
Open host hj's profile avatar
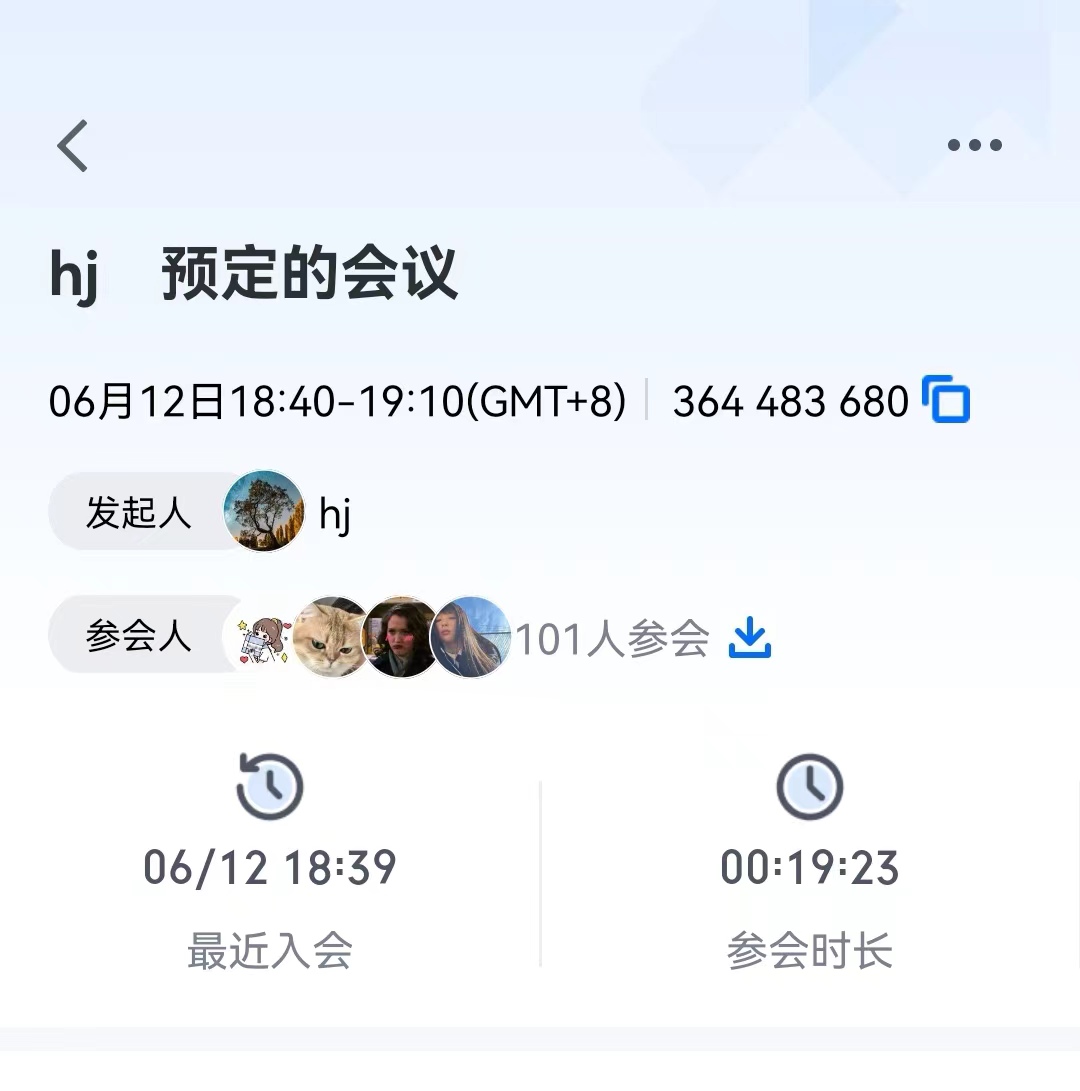(264, 512)
